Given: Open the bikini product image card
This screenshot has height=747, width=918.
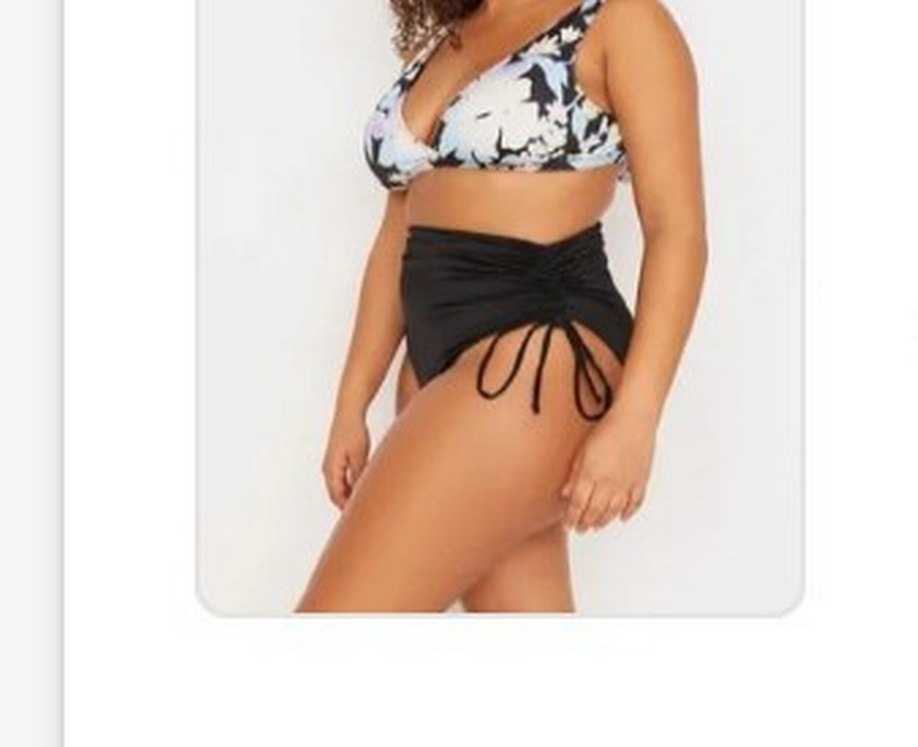Looking at the screenshot, I should (x=500, y=300).
